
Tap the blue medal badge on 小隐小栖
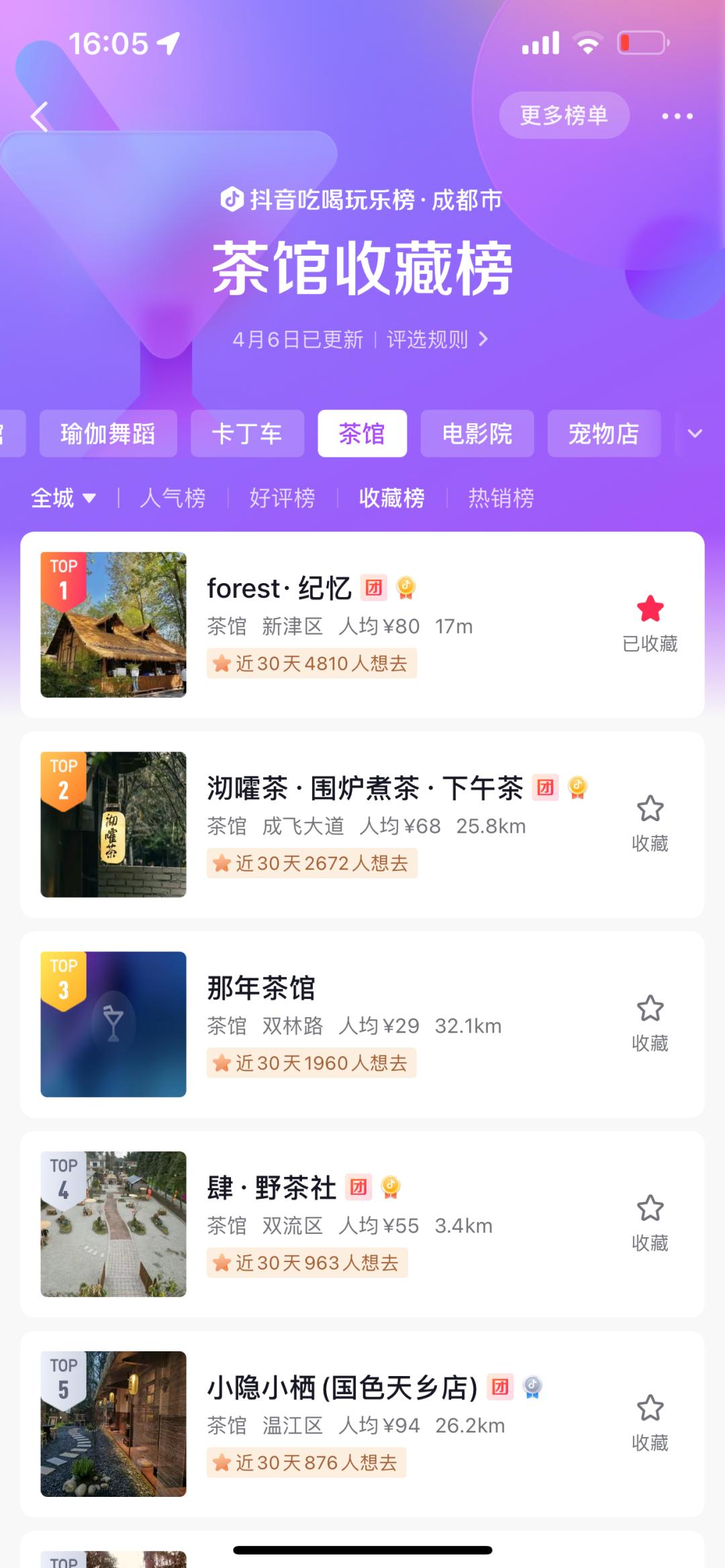(532, 1386)
